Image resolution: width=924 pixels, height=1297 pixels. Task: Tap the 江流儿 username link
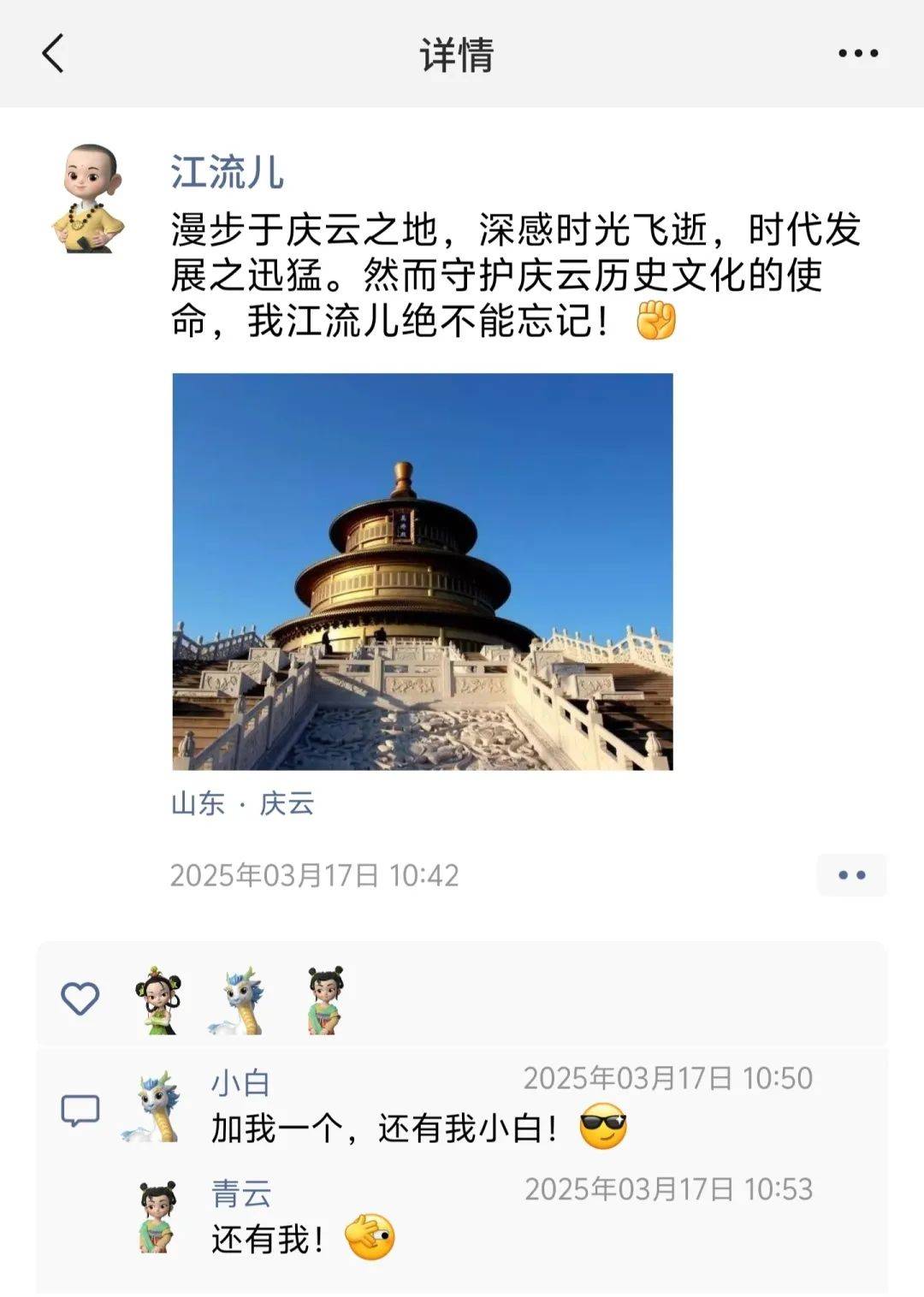[227, 172]
